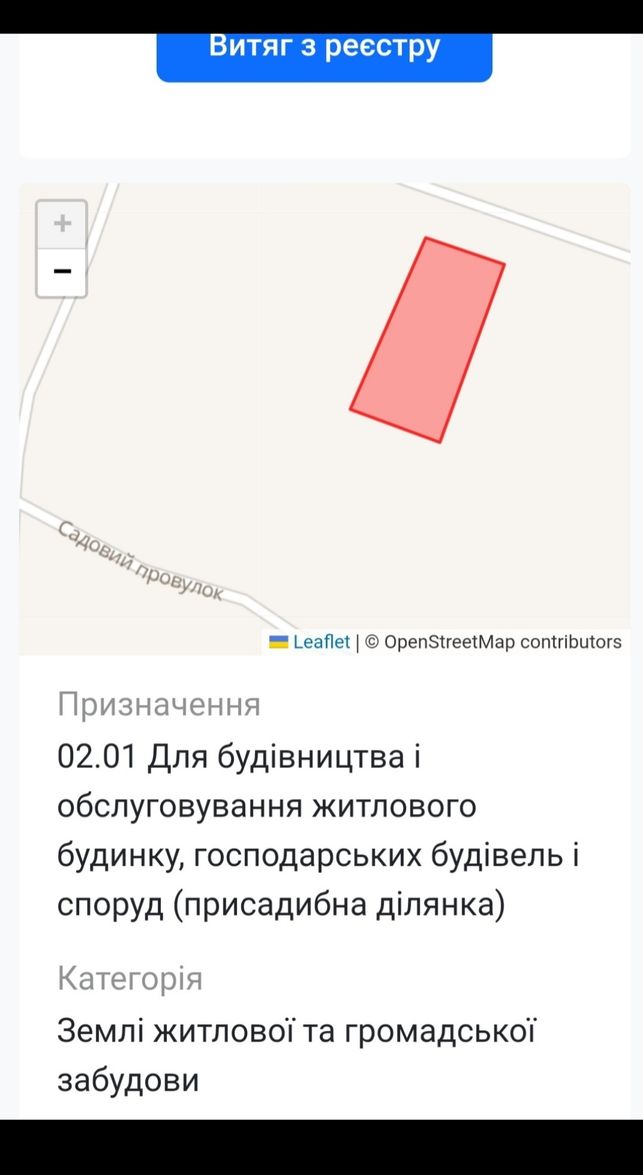Open the Leaflet link
This screenshot has height=1175, width=643.
coord(321,642)
